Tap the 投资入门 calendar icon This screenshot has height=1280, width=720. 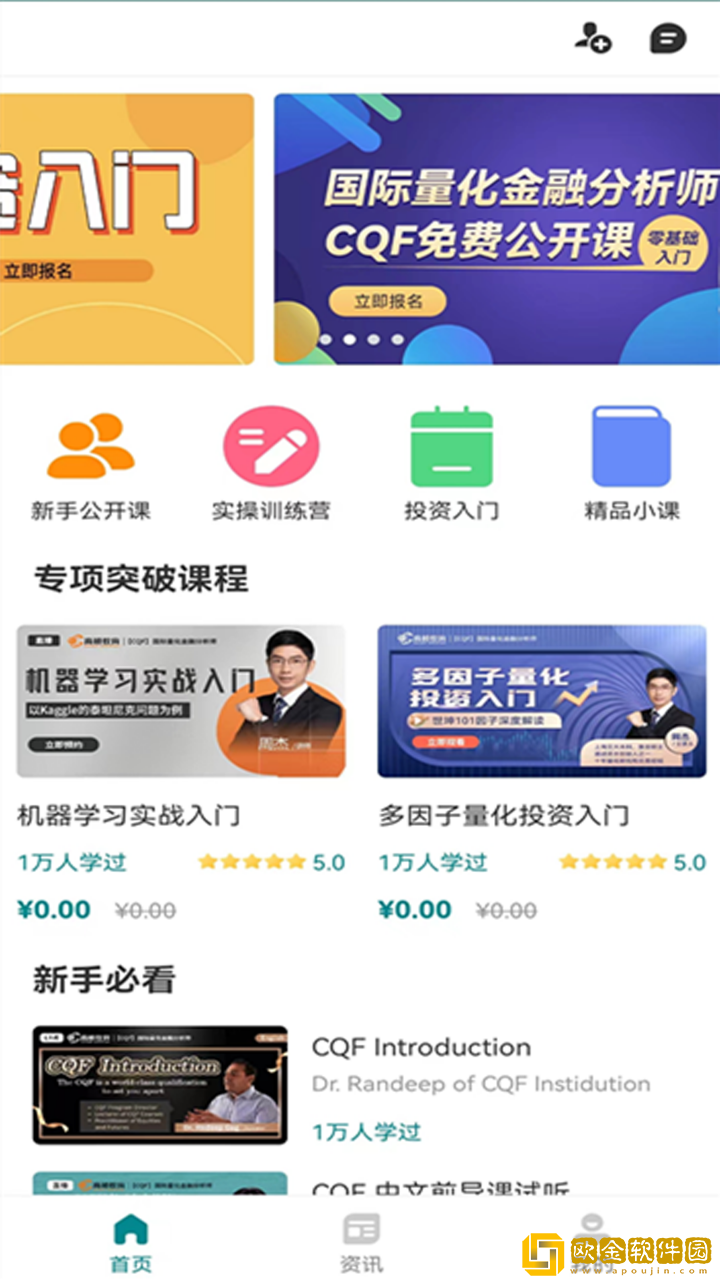[x=451, y=447]
